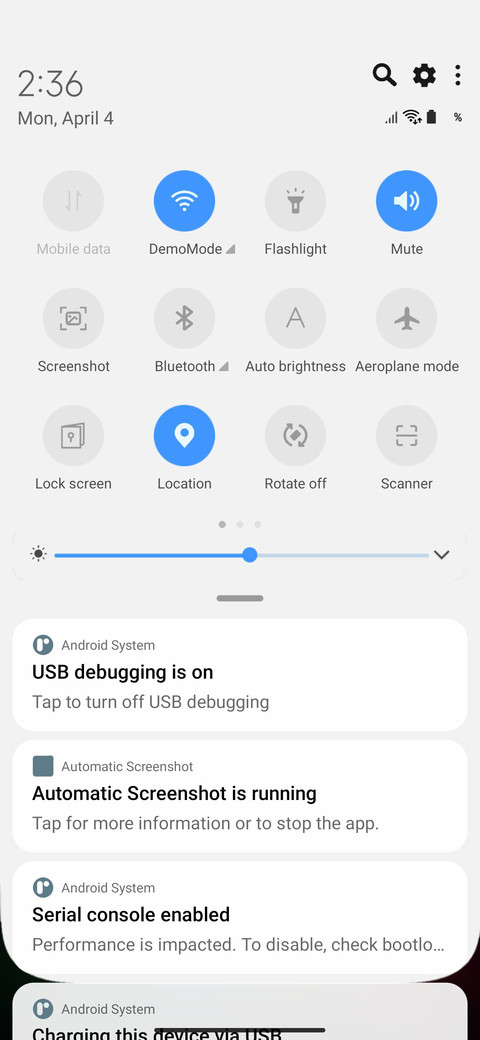Image resolution: width=480 pixels, height=1040 pixels.
Task: Enable the Mobile data tile
Action: pos(74,201)
